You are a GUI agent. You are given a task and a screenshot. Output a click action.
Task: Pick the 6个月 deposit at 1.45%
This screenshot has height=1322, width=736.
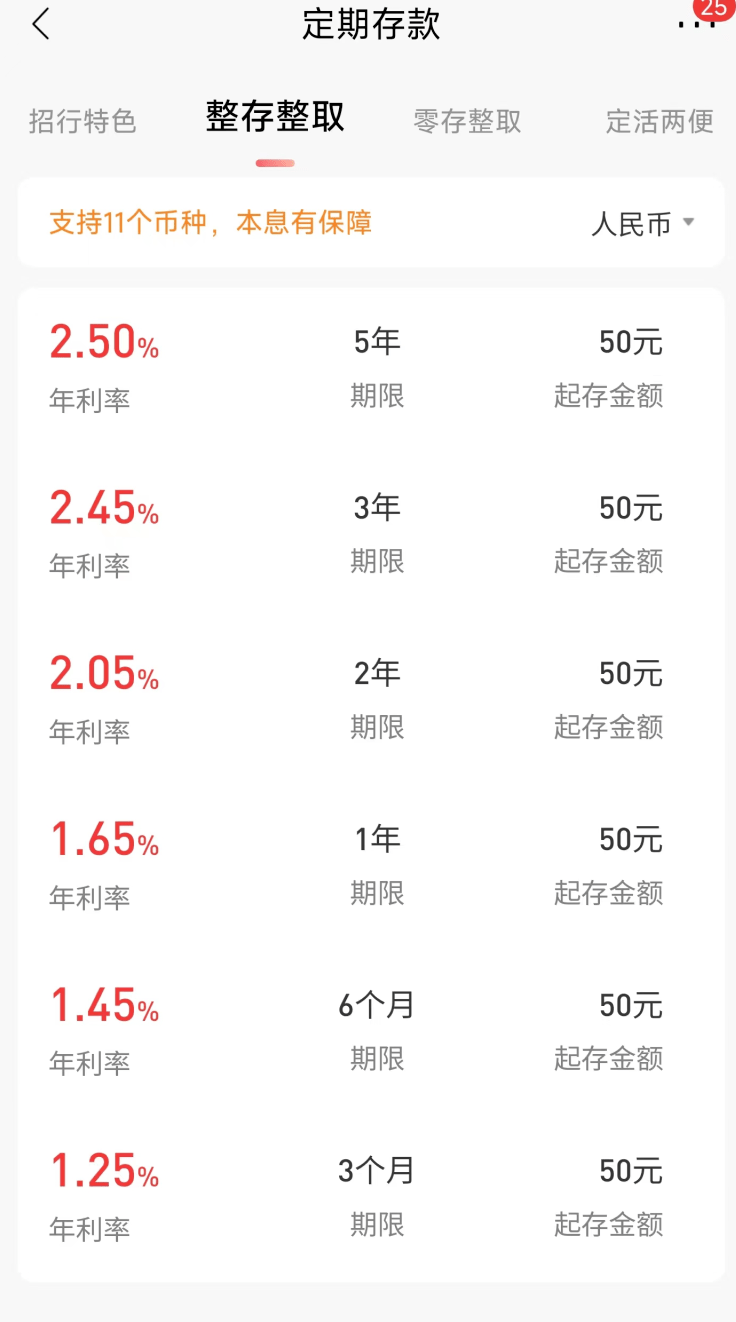tap(371, 1032)
